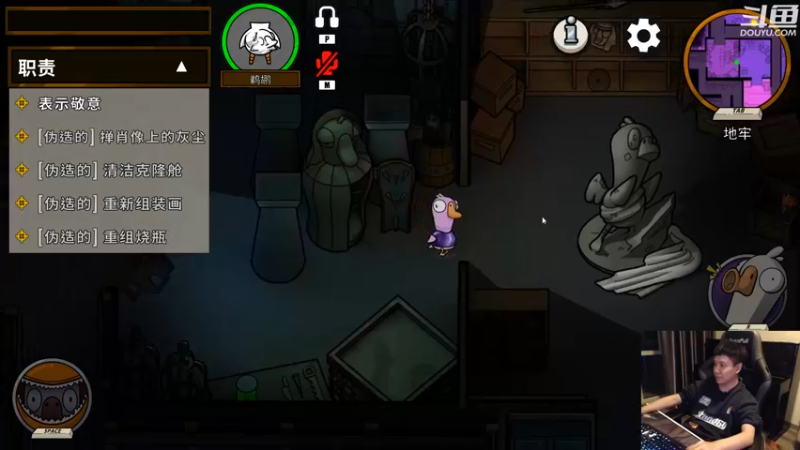Tap the SPACE action button with open mouth
Viewport: 800px width, 450px height.
[52, 398]
